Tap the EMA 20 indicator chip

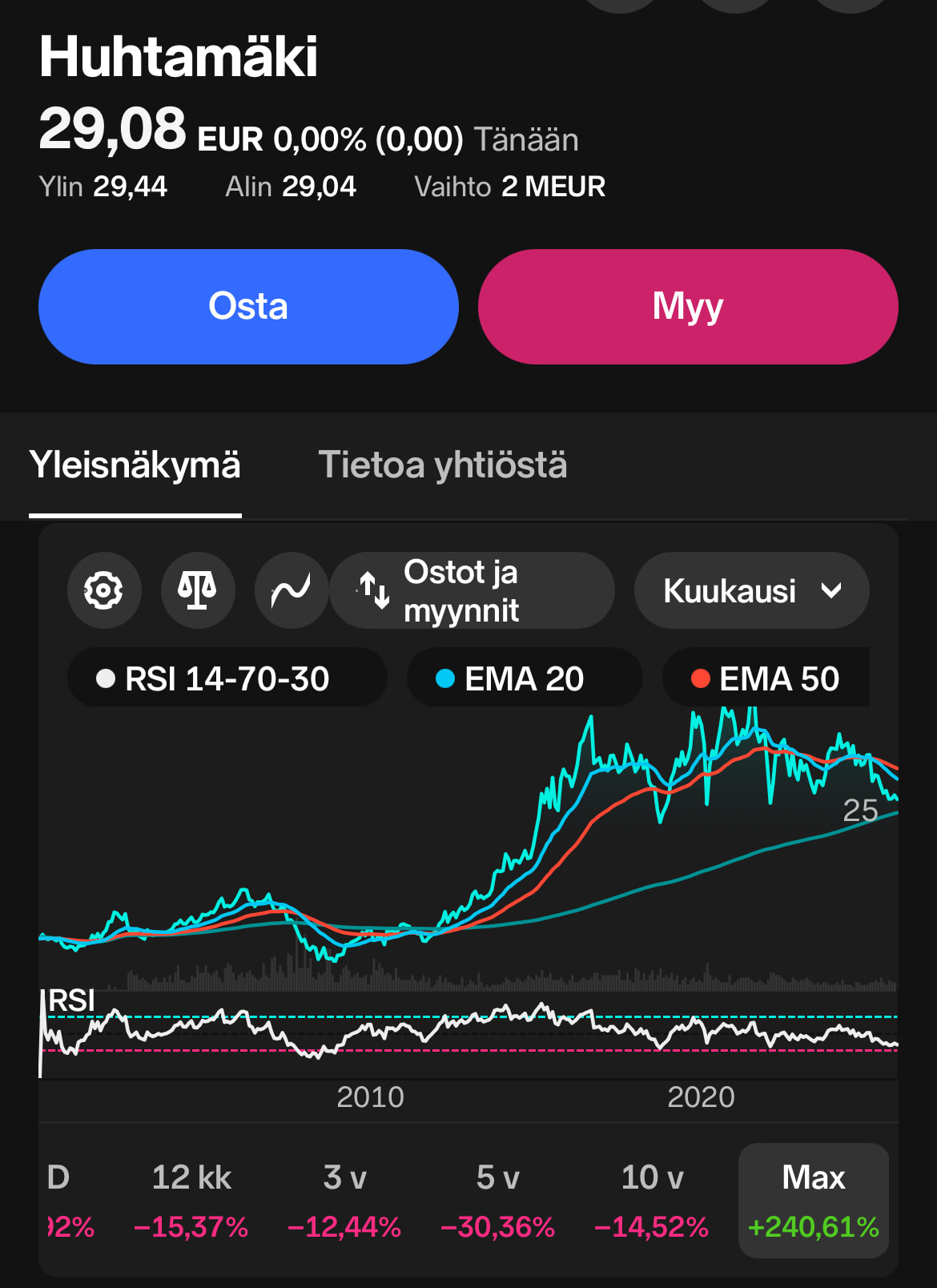point(524,678)
